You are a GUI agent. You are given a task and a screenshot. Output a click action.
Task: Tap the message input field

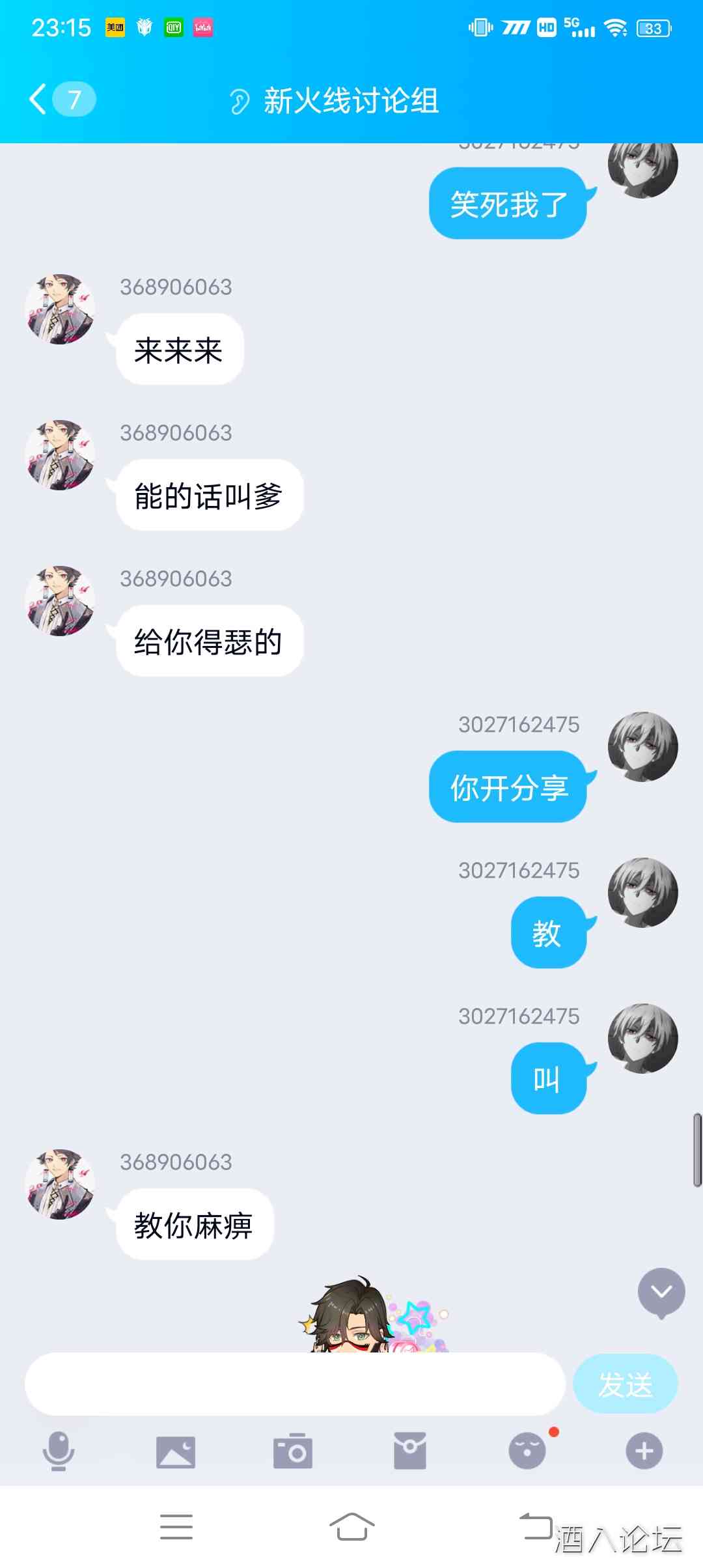(x=294, y=1384)
